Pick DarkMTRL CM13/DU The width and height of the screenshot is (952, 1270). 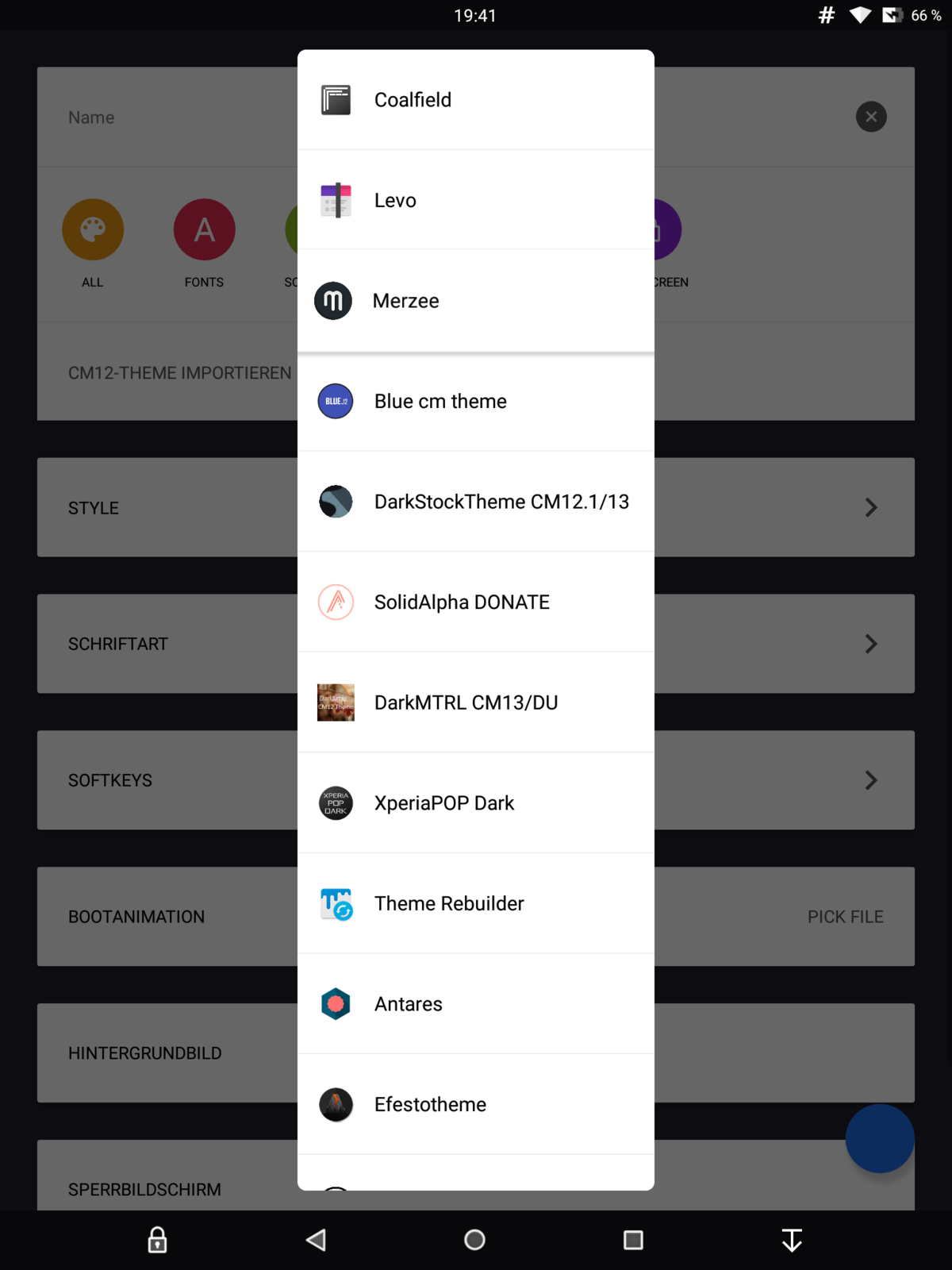(474, 702)
